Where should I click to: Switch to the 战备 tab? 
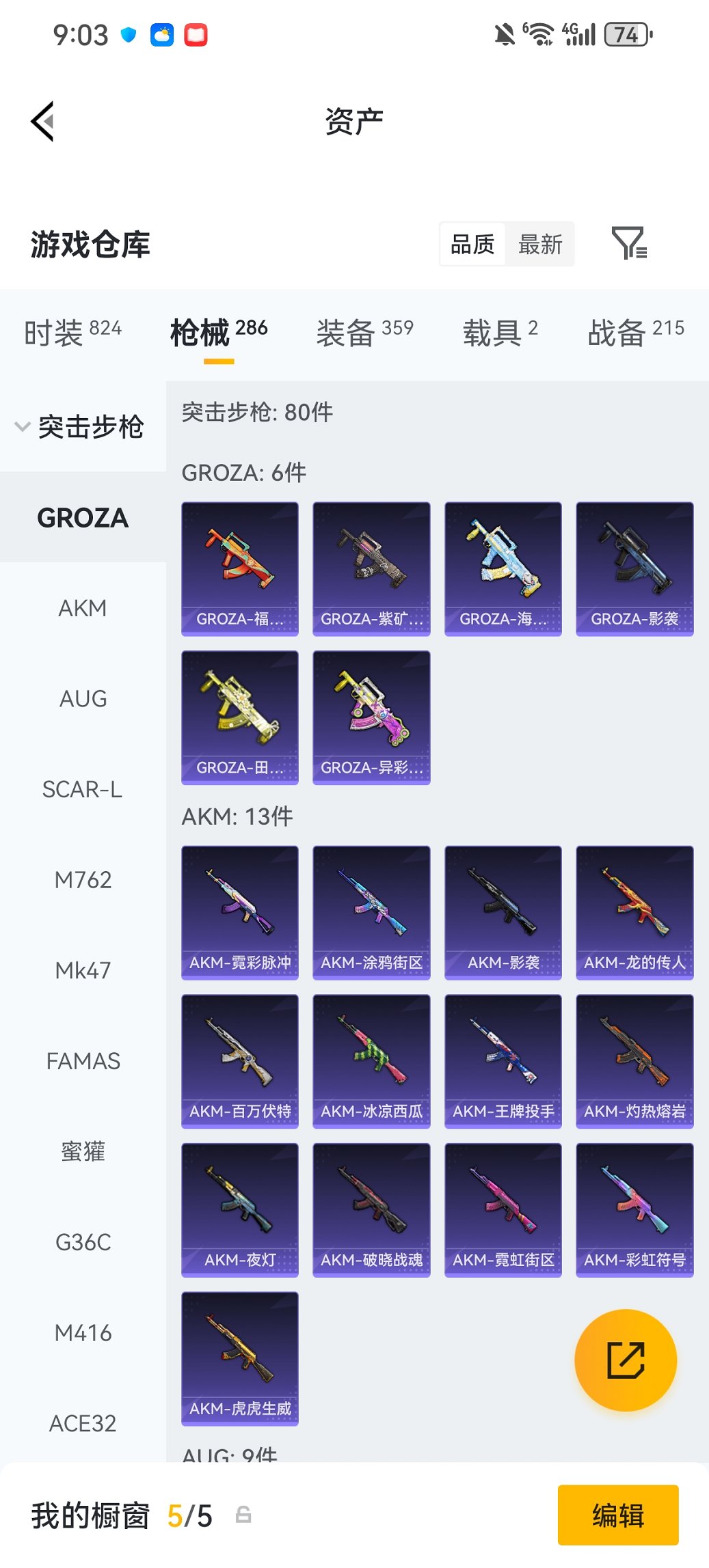635,333
